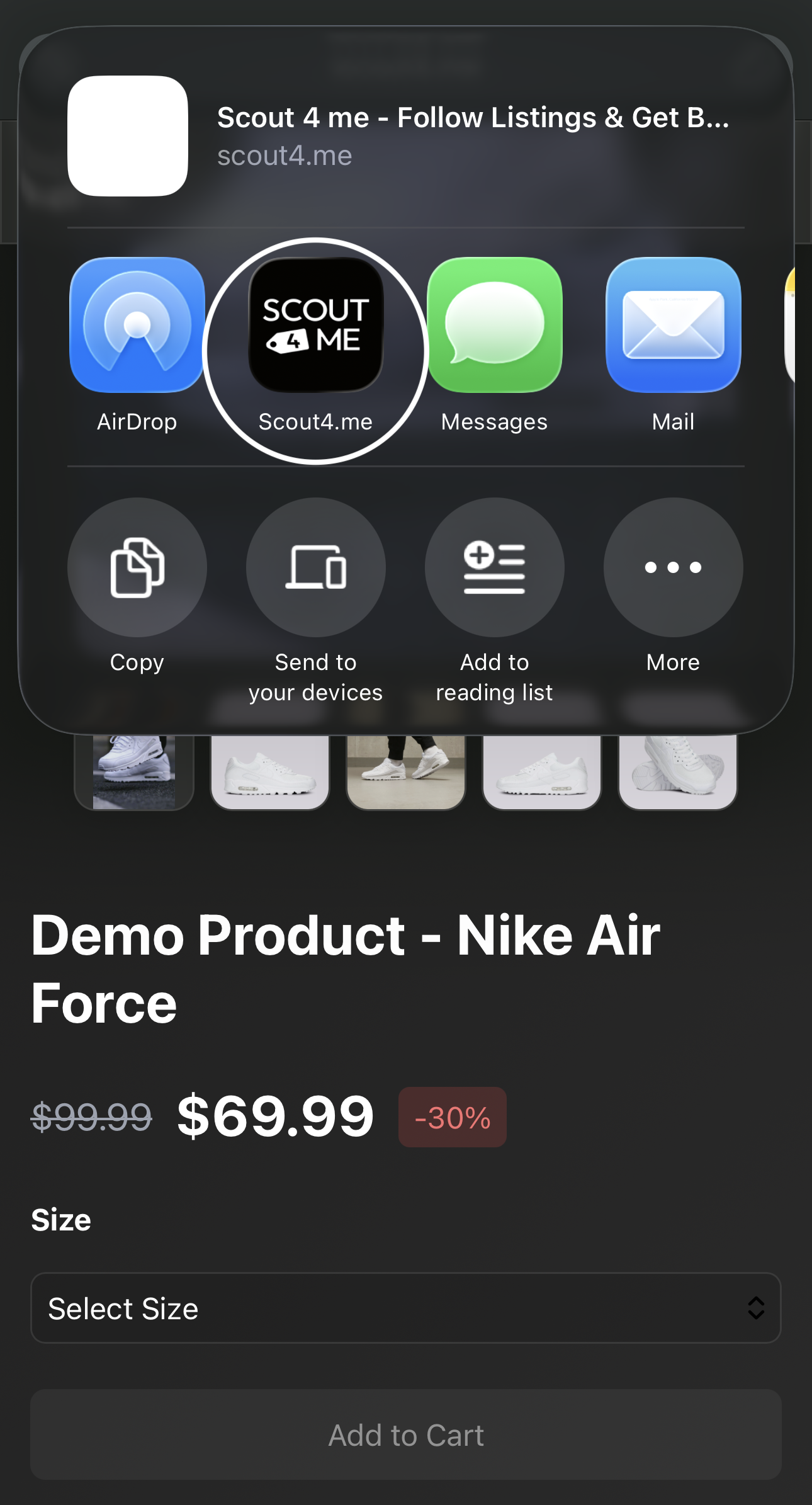Select the Send to your devices icon
The height and width of the screenshot is (1505, 812).
[315, 567]
